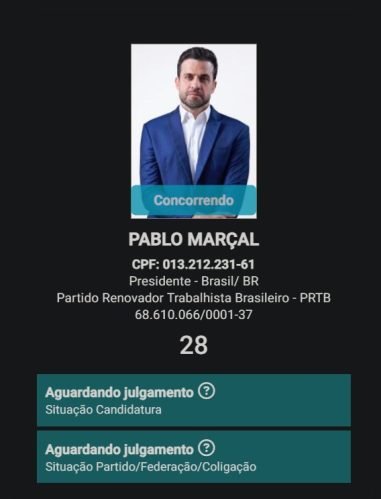Viewport: 381px width, 499px height.
Task: Open help icon beside Situação Partido/Federação/Coligação status
Action: pos(206,448)
